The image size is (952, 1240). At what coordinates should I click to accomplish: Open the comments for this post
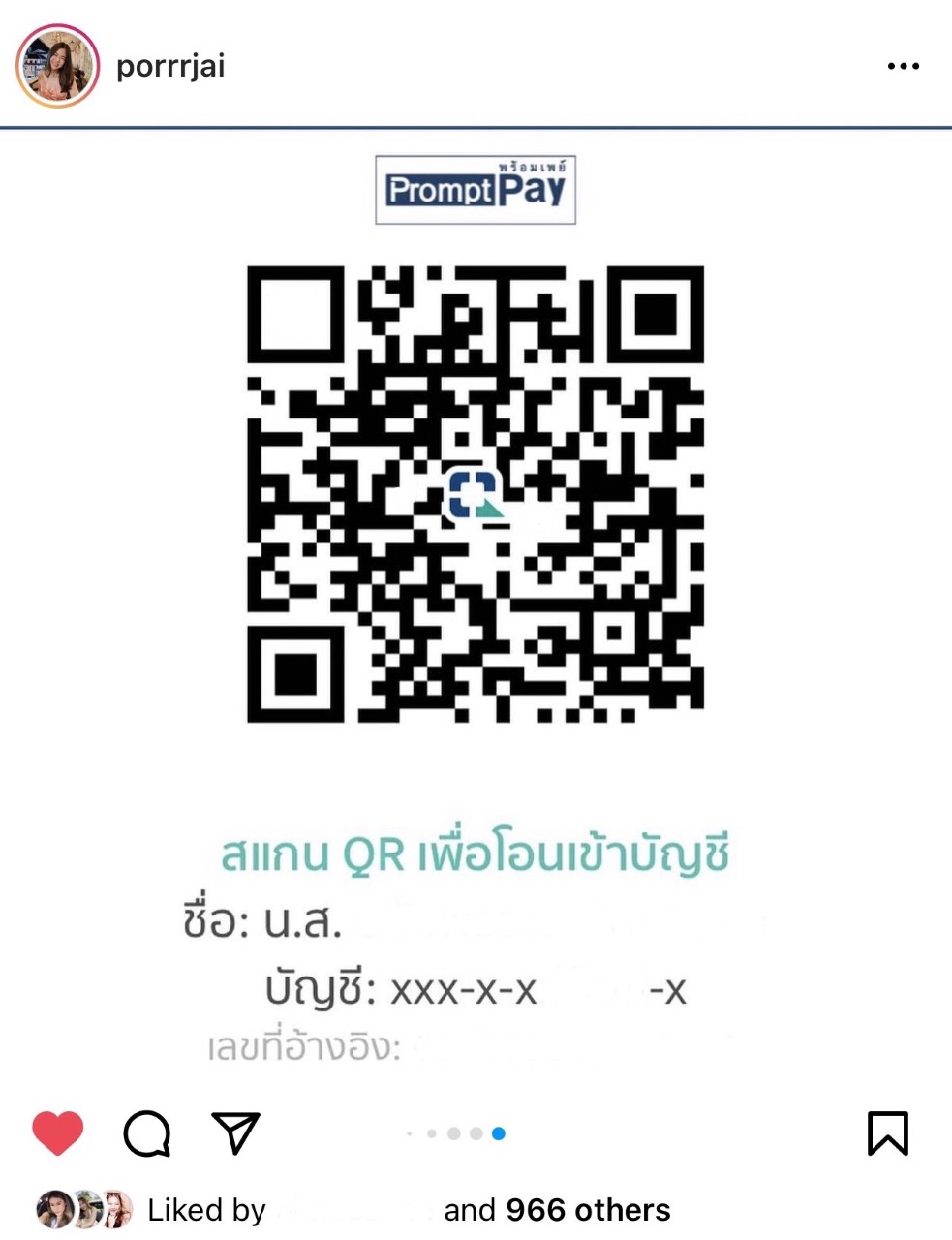147,1132
